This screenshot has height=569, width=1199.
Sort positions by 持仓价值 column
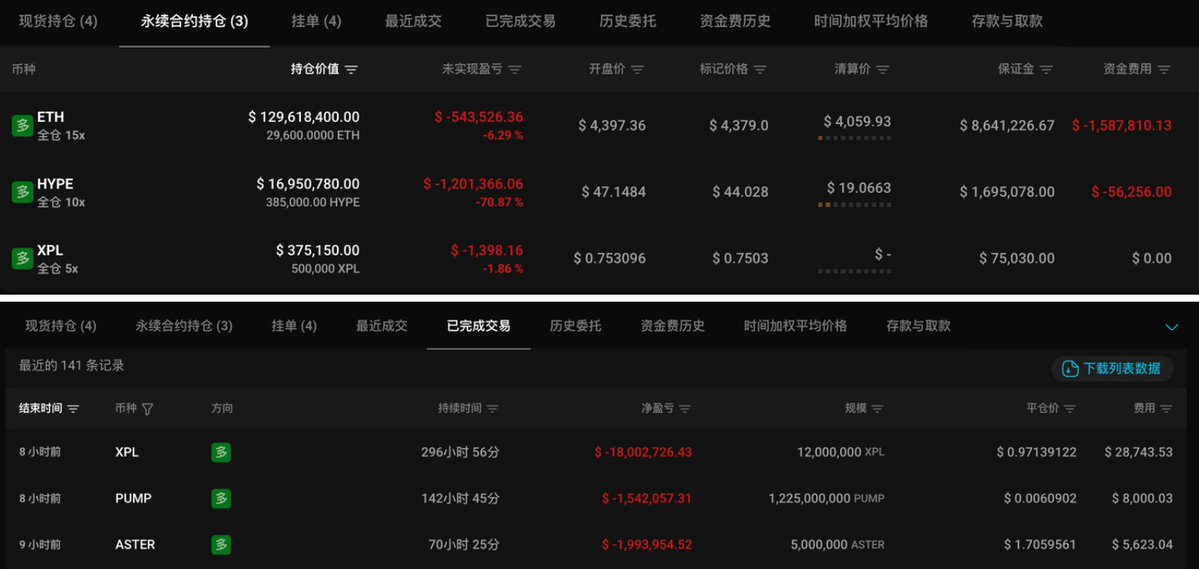[x=324, y=69]
